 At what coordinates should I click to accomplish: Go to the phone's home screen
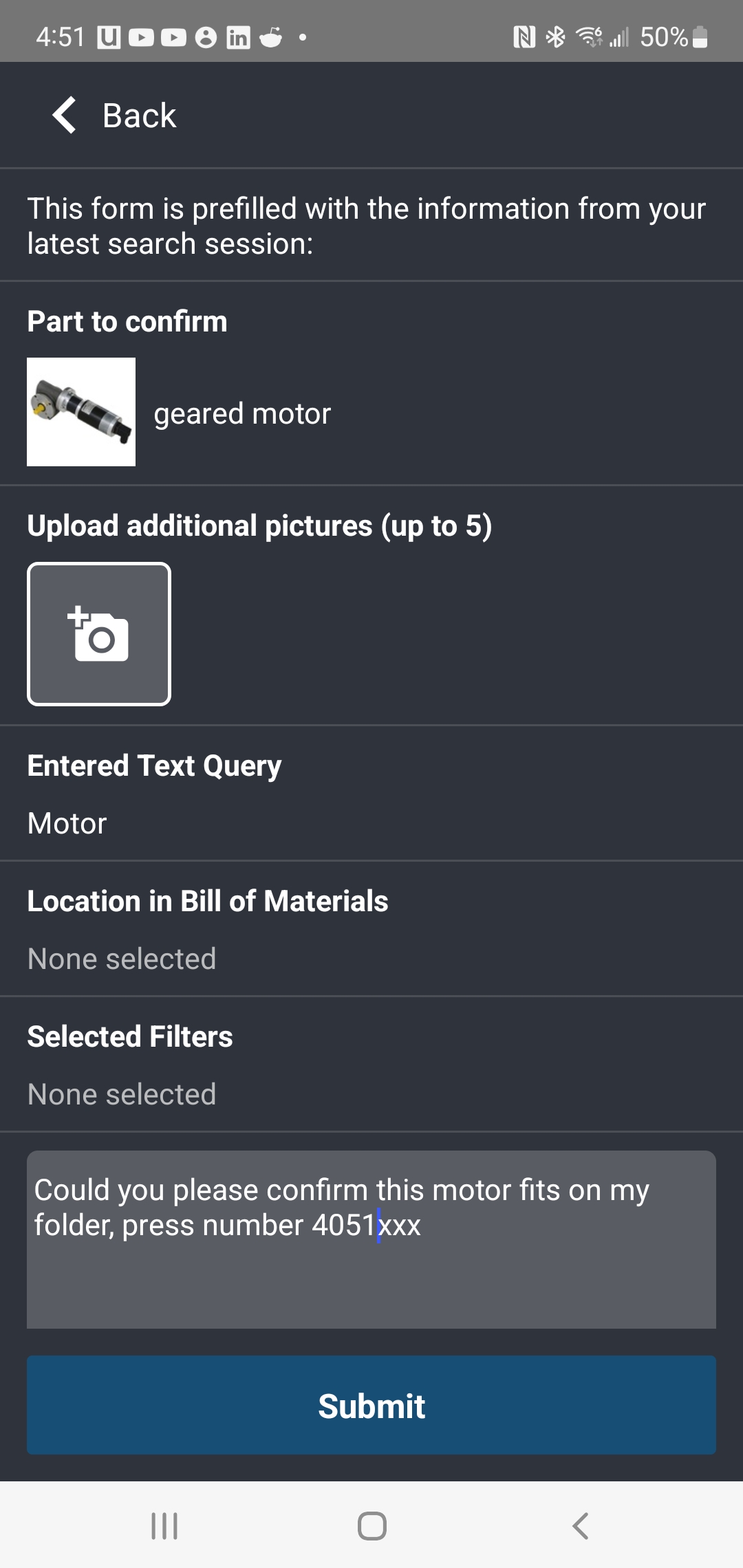[371, 1526]
